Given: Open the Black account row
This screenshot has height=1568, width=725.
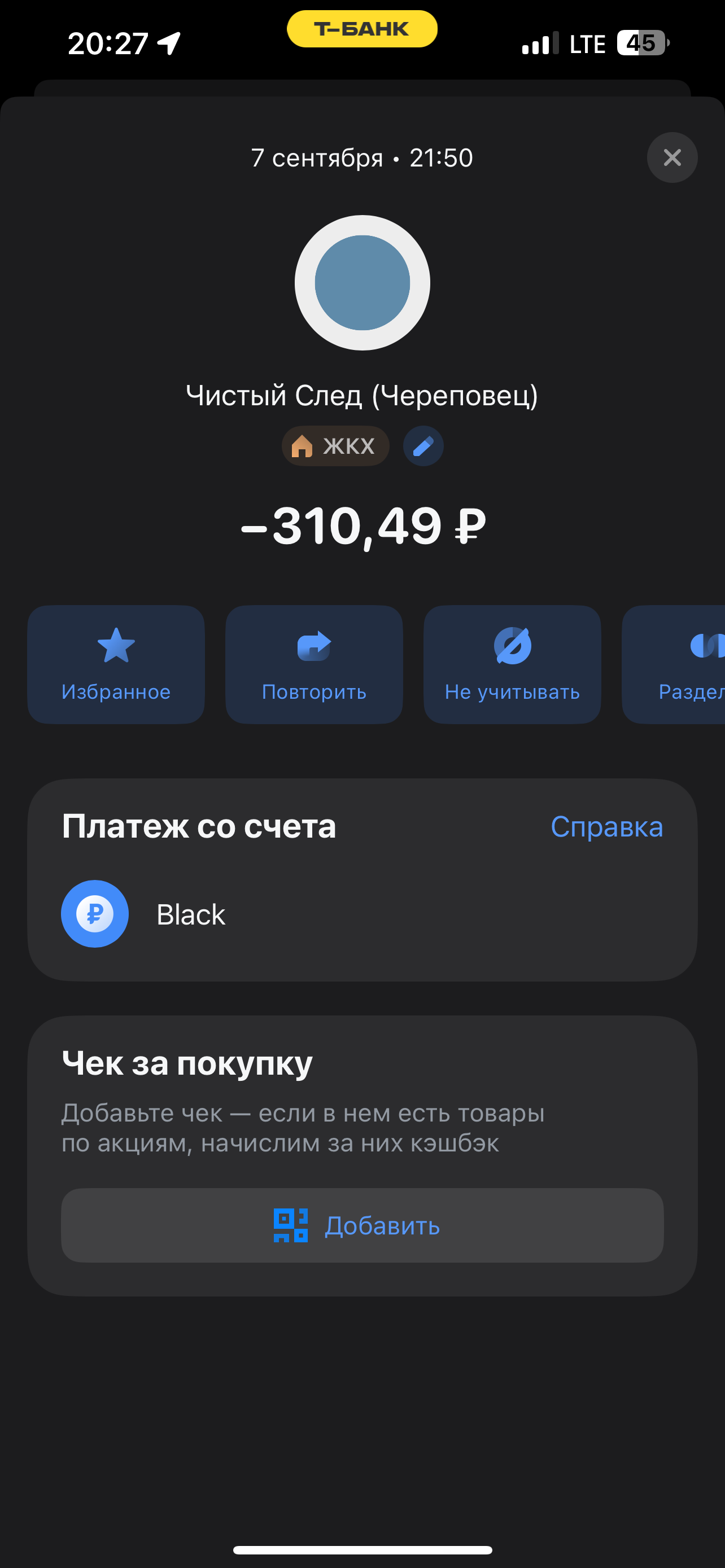Looking at the screenshot, I should click(361, 914).
